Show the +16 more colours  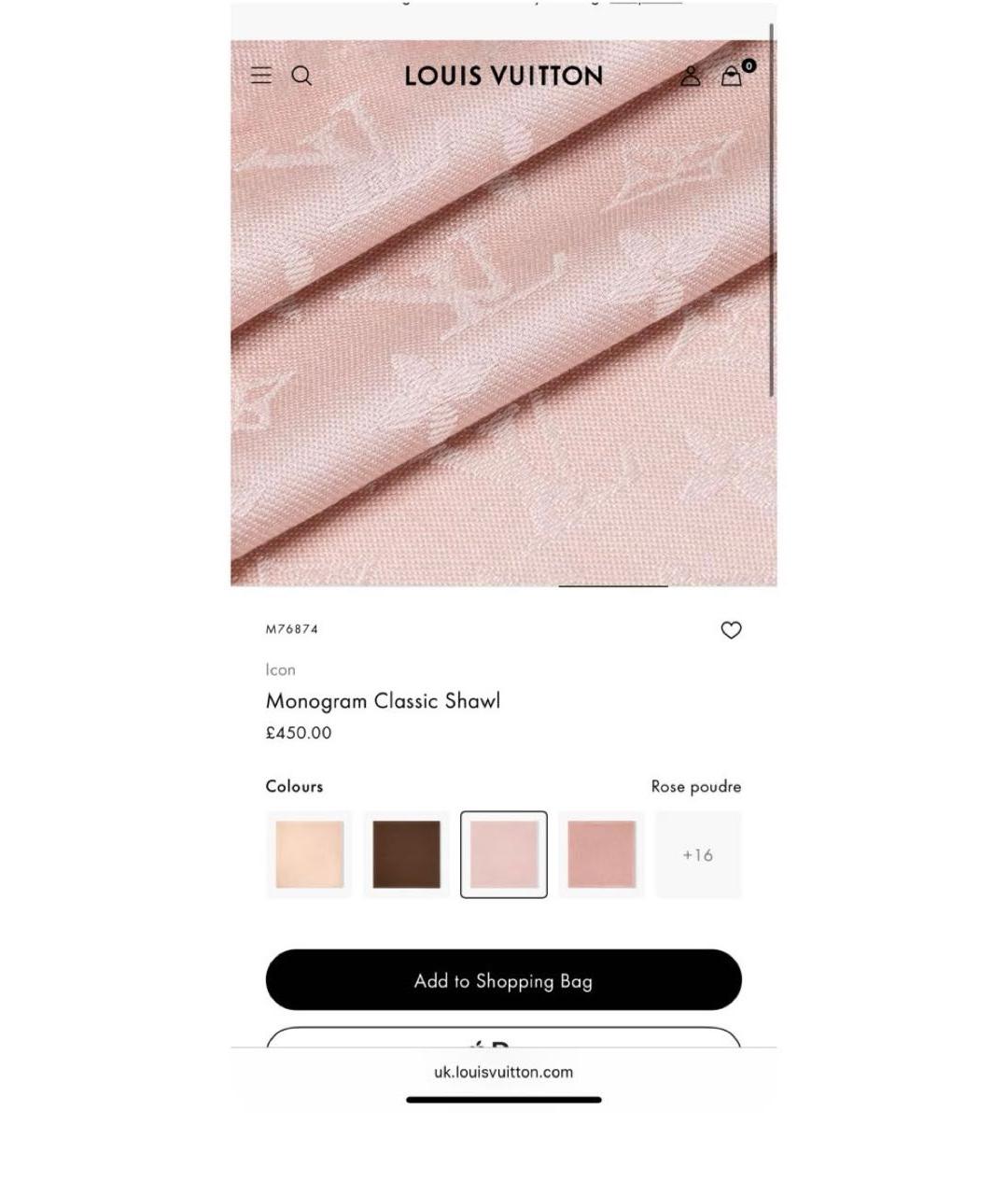pos(698,854)
